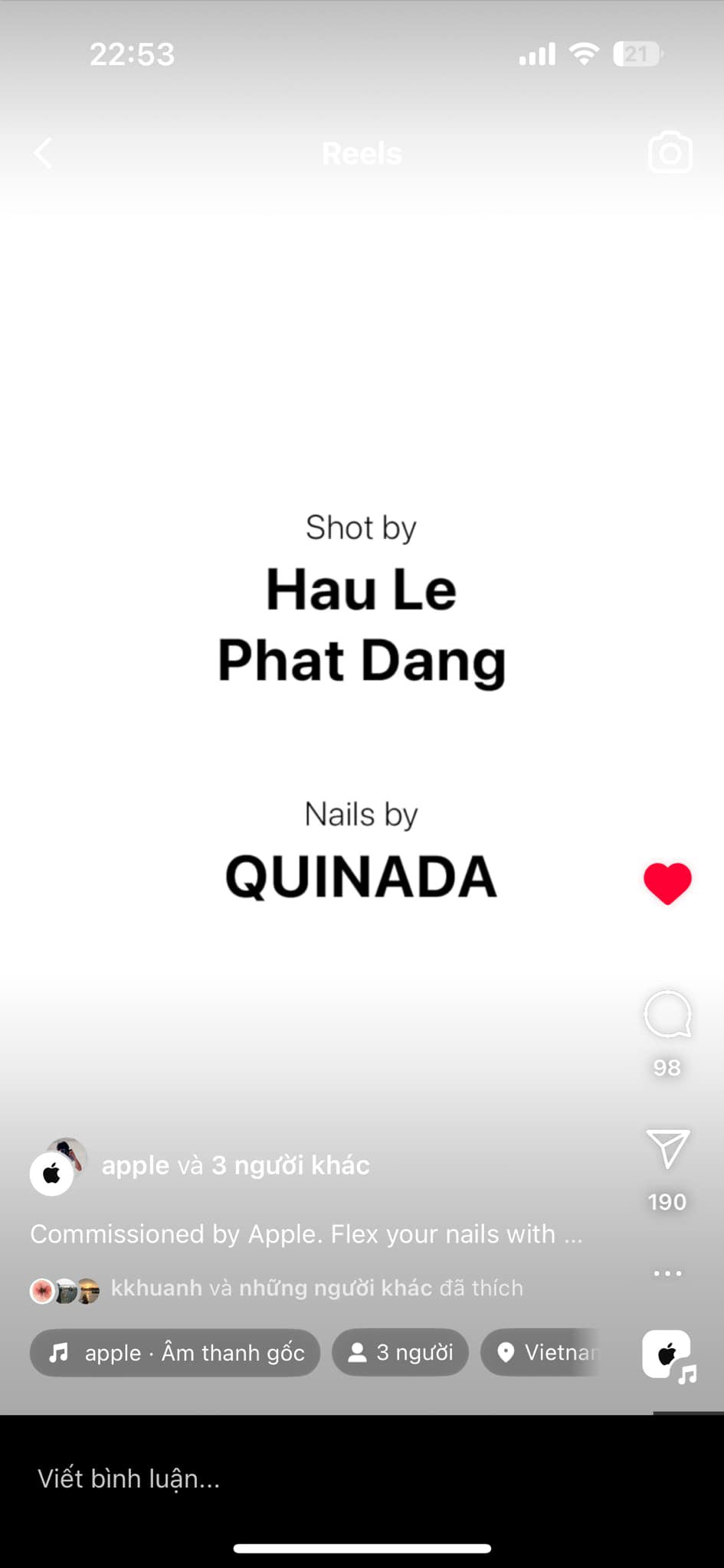The image size is (724, 1568).
Task: Open the comments on this reel
Action: pyautogui.click(x=667, y=1016)
